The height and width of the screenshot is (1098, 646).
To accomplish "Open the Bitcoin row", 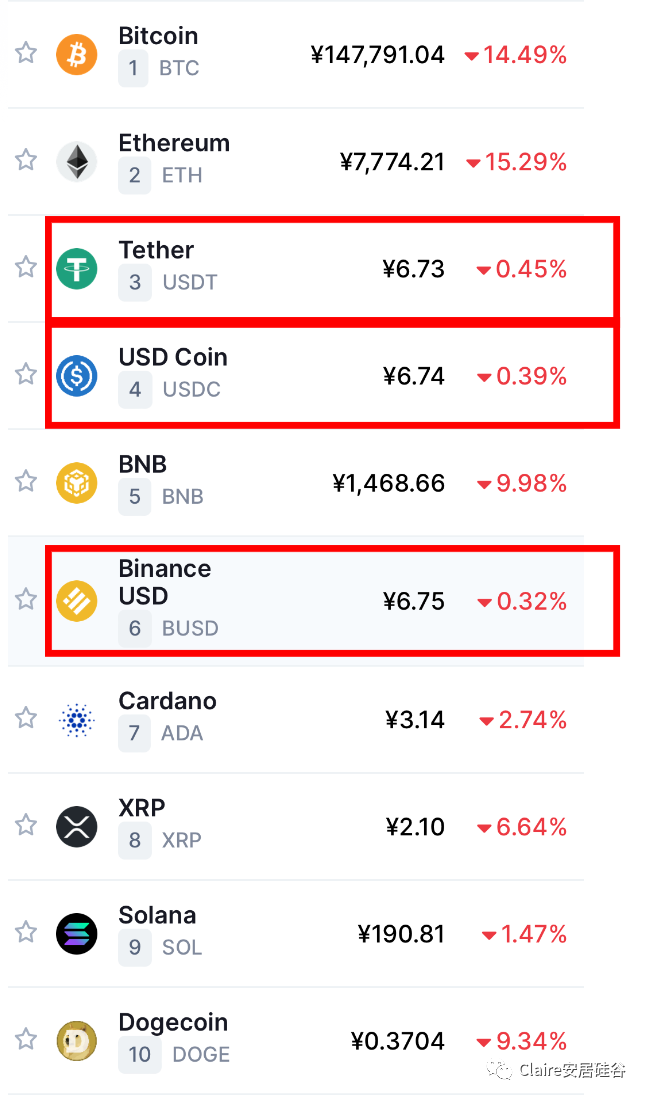I will 158,37.
